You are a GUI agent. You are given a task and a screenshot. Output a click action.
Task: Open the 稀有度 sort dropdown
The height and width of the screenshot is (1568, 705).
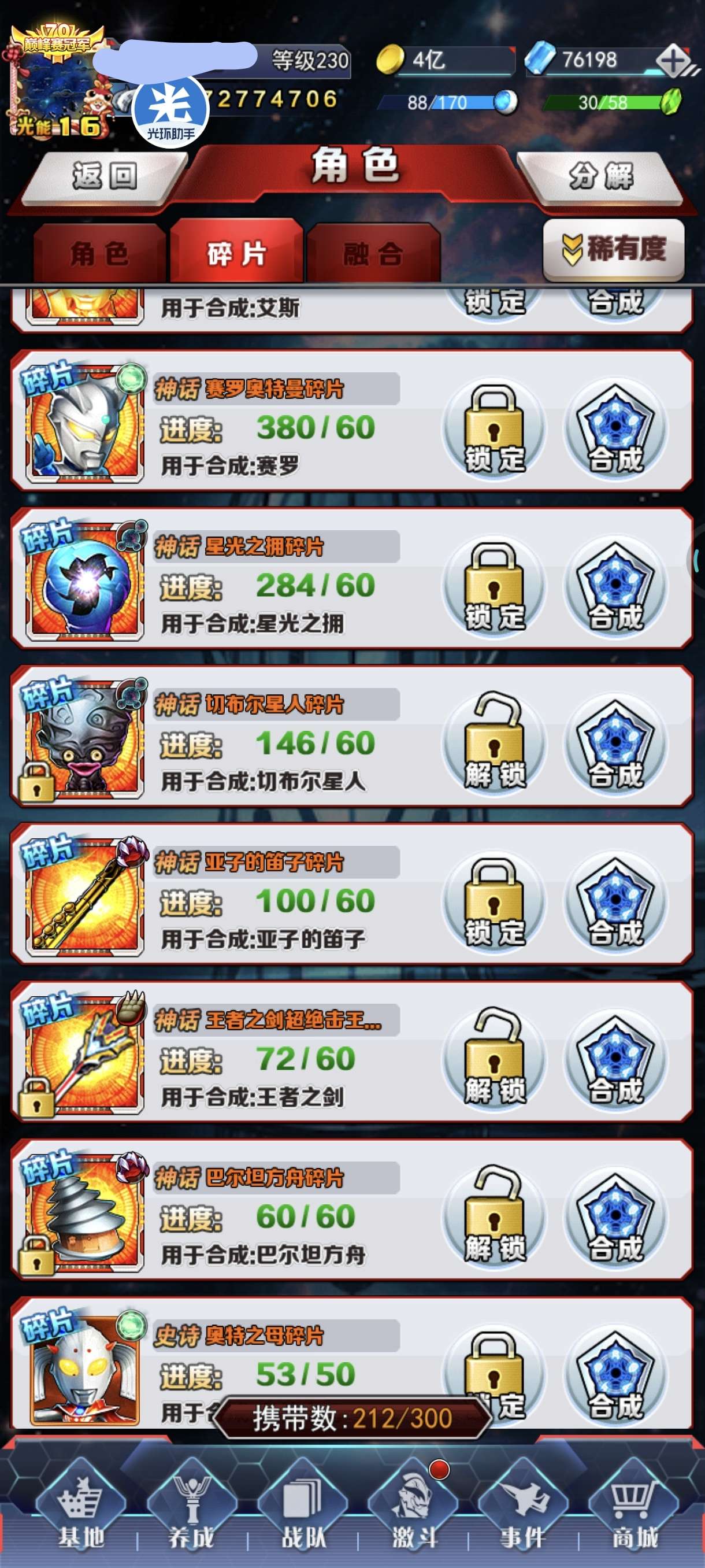[613, 250]
